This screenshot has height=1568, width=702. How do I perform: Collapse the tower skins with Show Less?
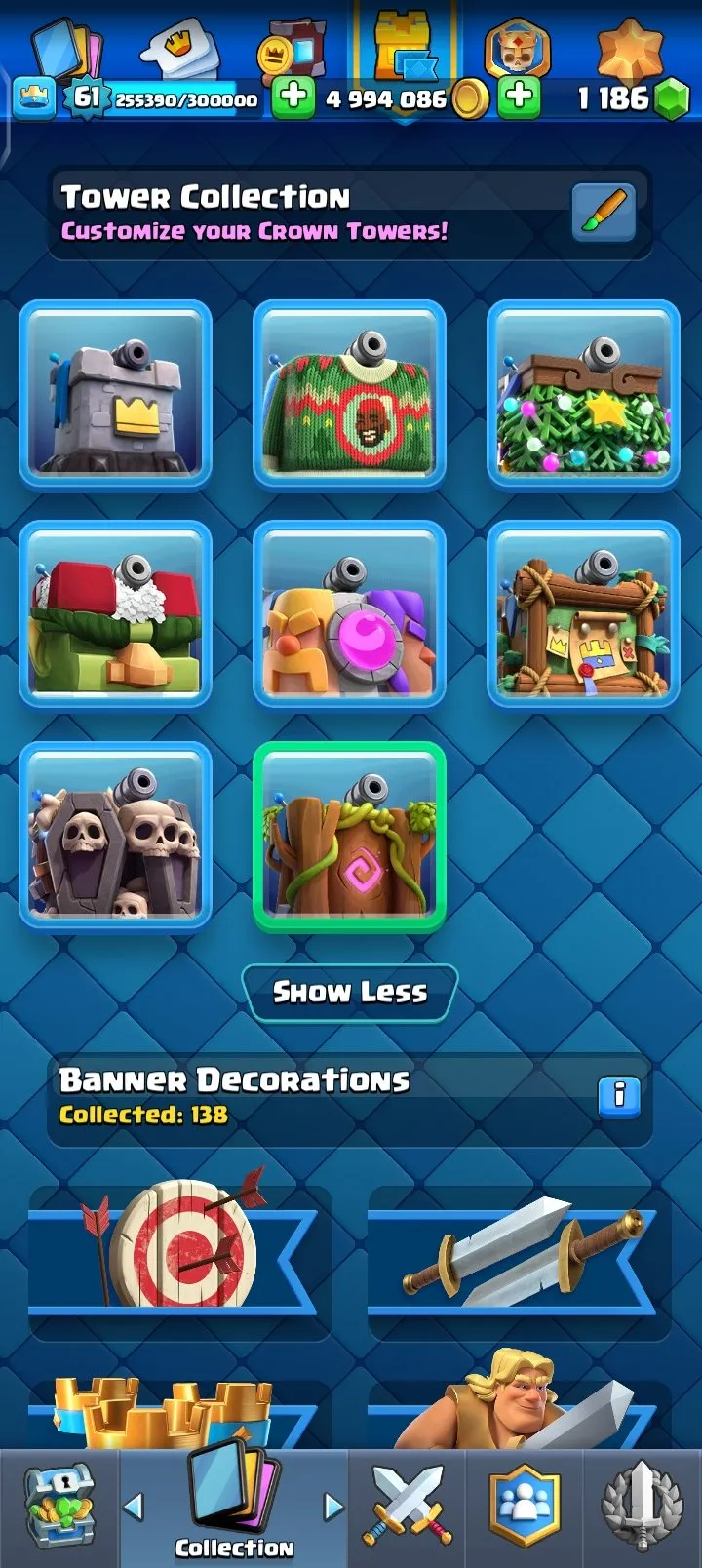[351, 992]
